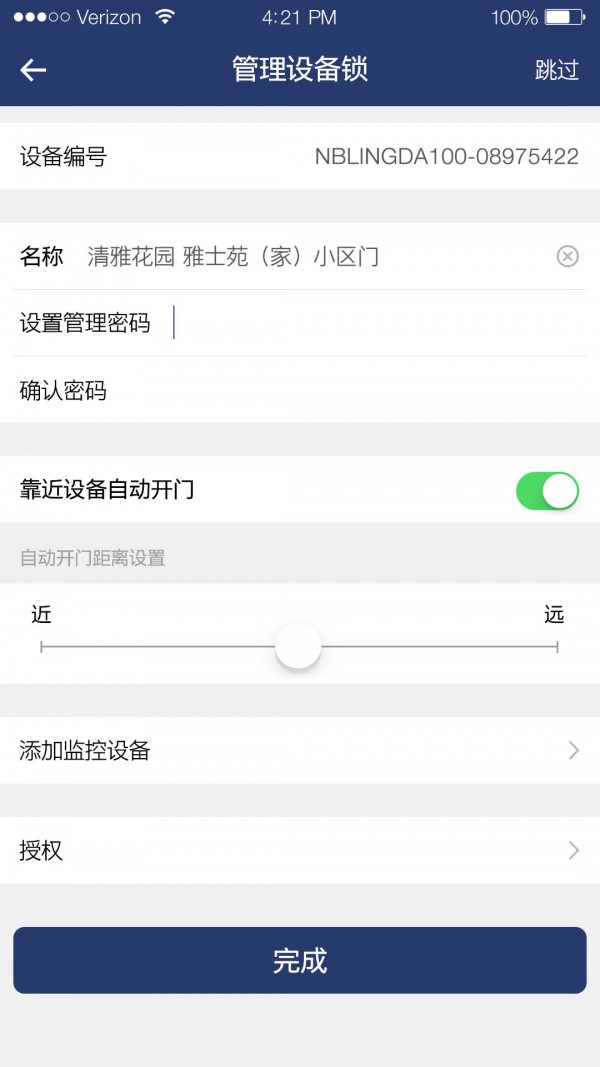600x1067 pixels.
Task: Clear the 名称 name field
Action: (x=567, y=257)
